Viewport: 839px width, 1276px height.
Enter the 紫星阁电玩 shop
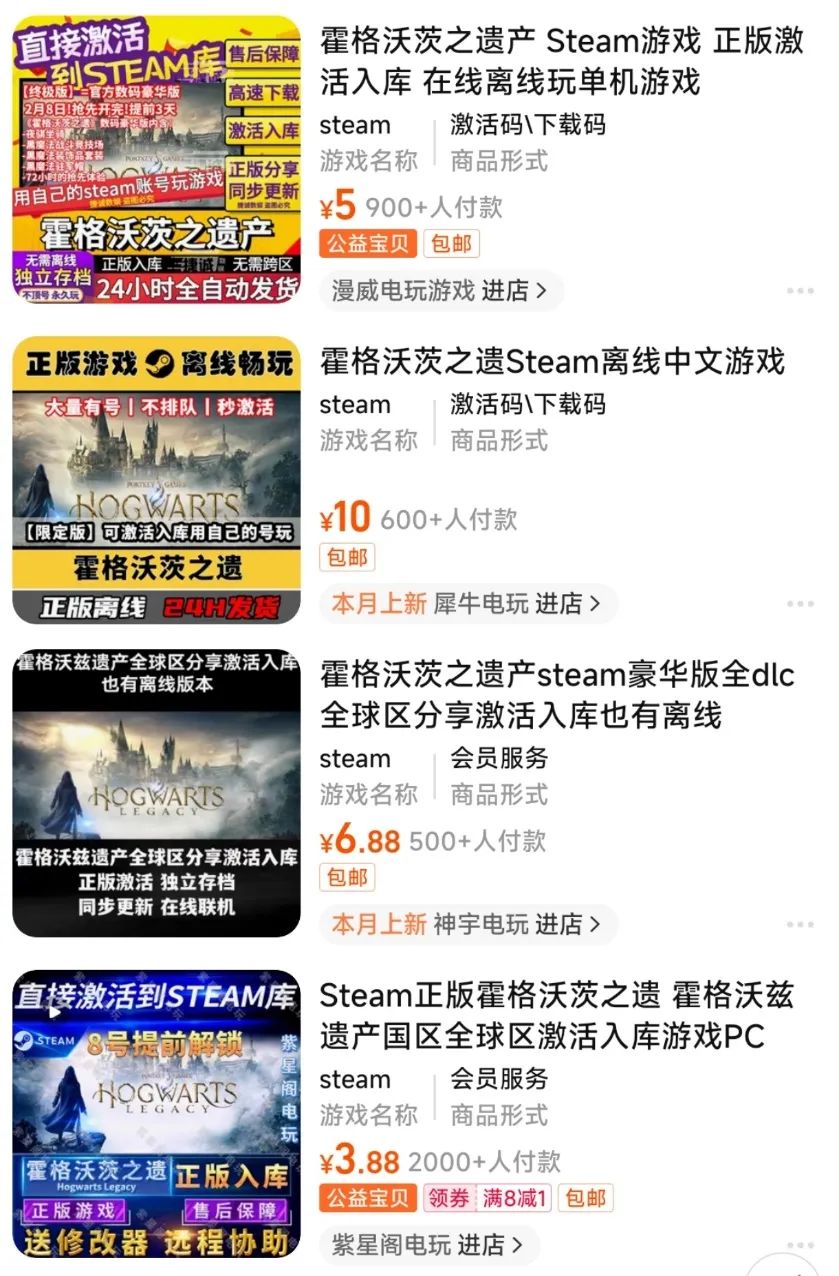428,1245
